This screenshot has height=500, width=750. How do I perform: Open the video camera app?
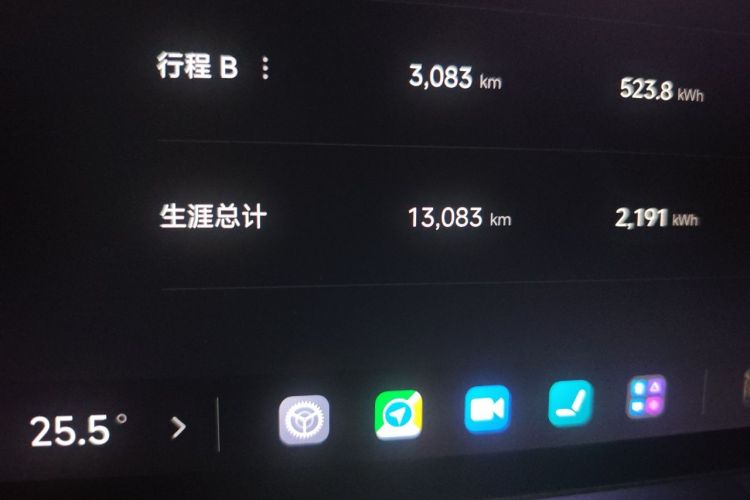pos(487,409)
